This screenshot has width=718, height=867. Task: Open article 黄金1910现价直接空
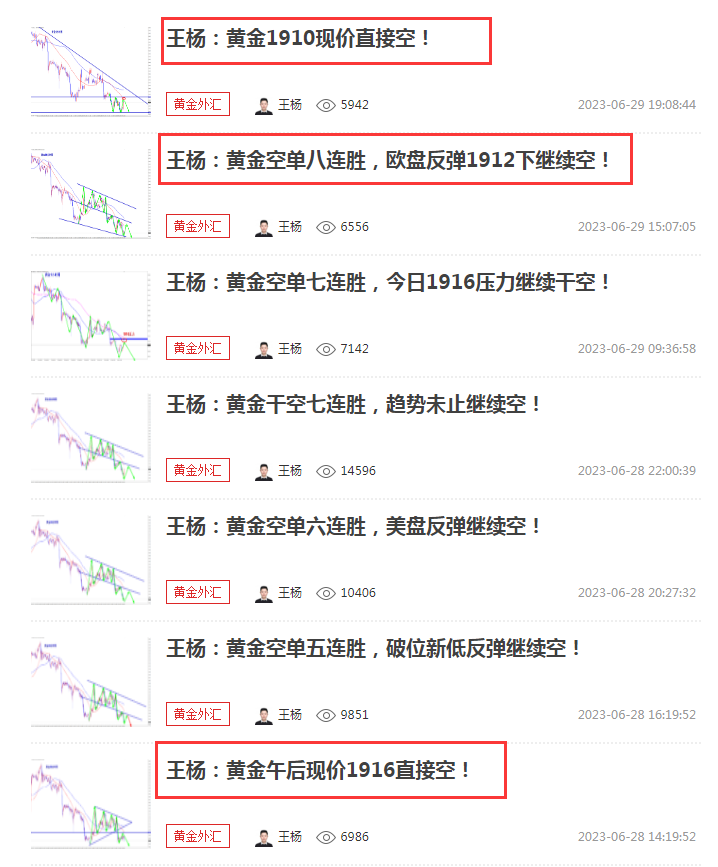(298, 40)
